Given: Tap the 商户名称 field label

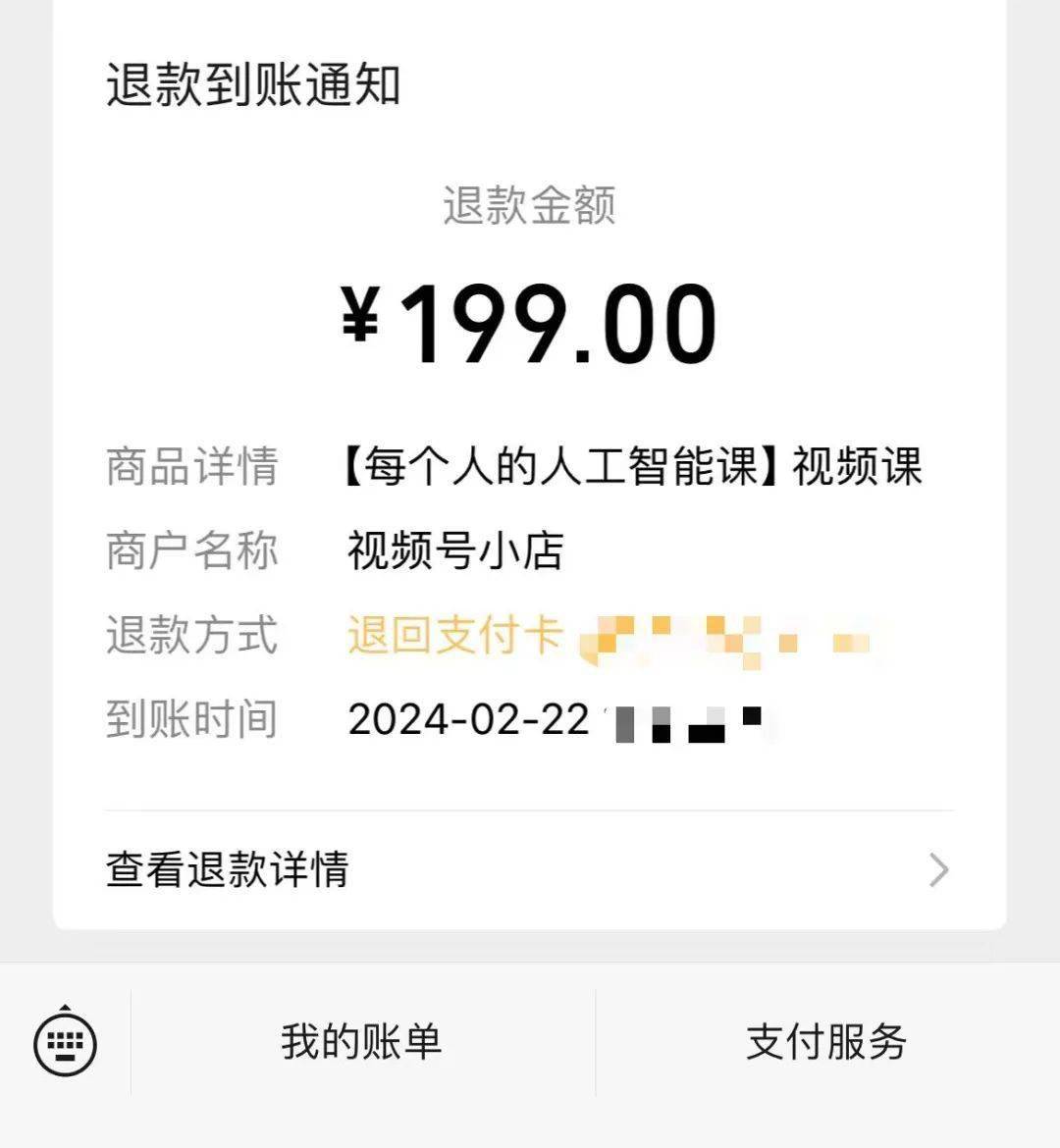Looking at the screenshot, I should click(192, 551).
